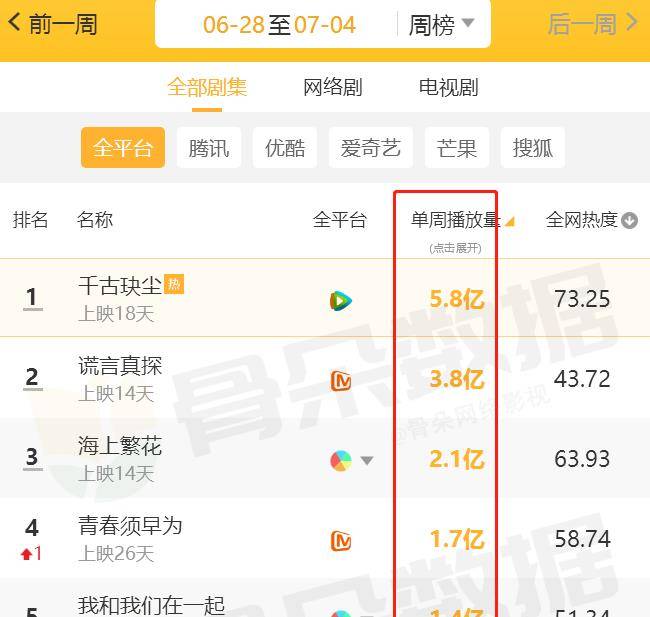Go to 前一周 (previous week)
The image size is (650, 617).
pyautogui.click(x=53, y=24)
